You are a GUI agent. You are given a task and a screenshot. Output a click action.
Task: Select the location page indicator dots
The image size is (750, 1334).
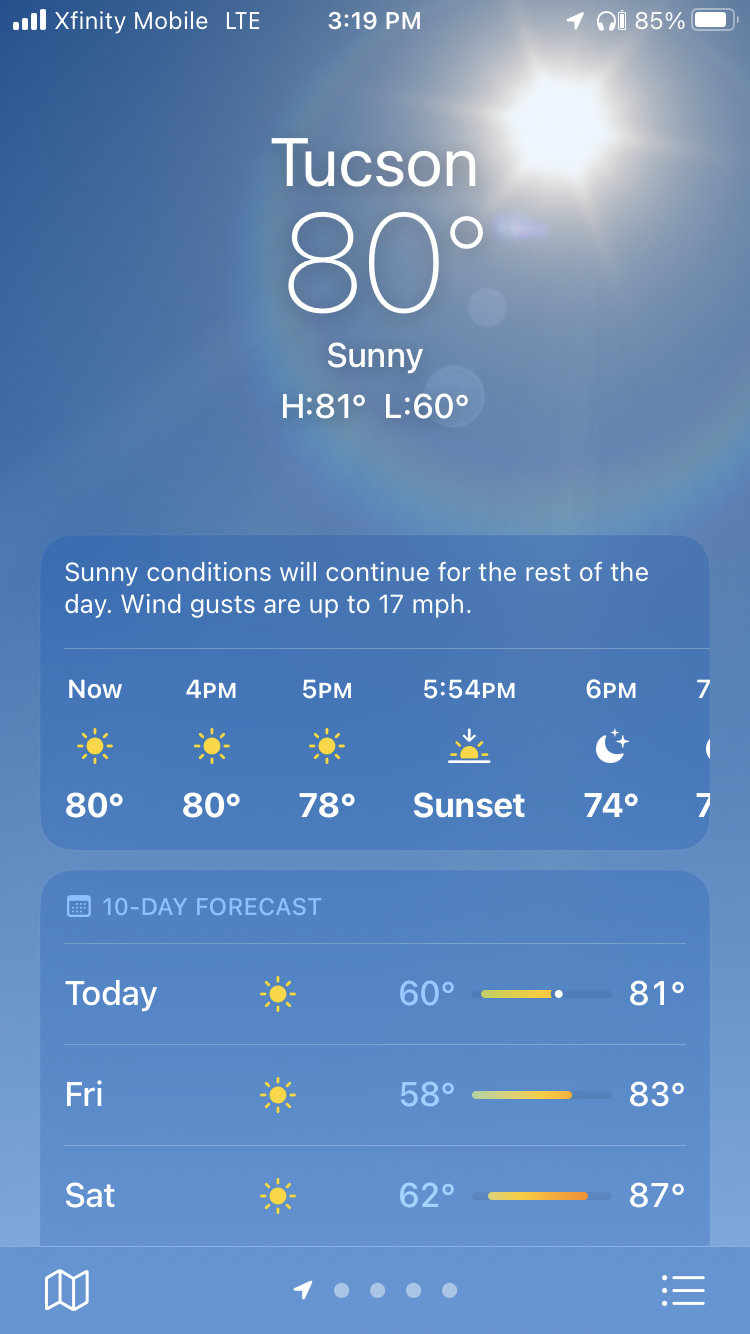point(376,1290)
